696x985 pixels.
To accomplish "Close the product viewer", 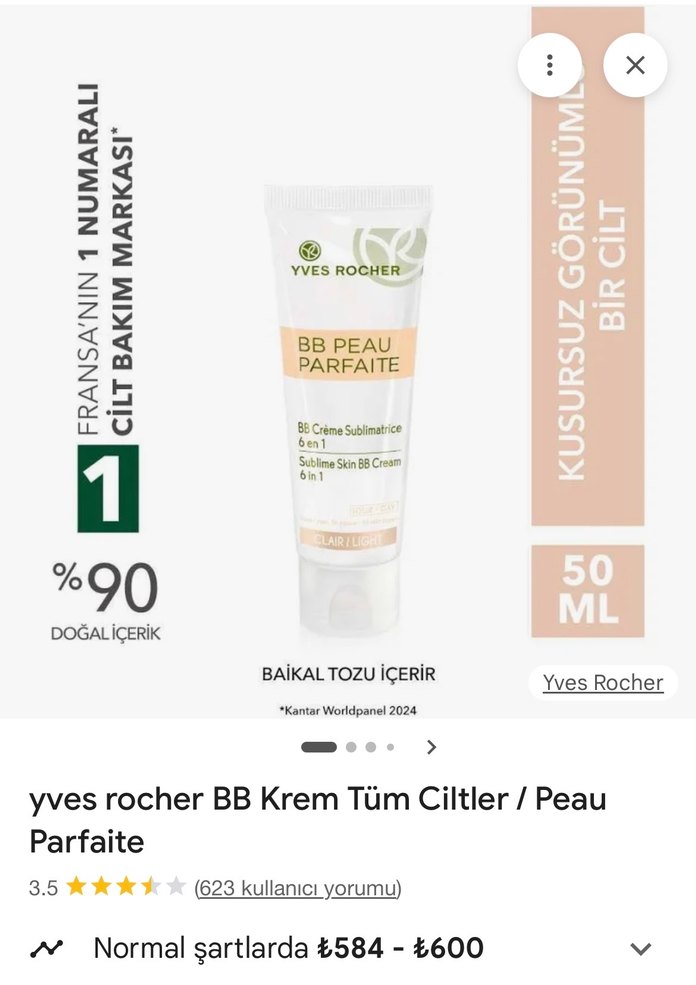I will click(635, 65).
